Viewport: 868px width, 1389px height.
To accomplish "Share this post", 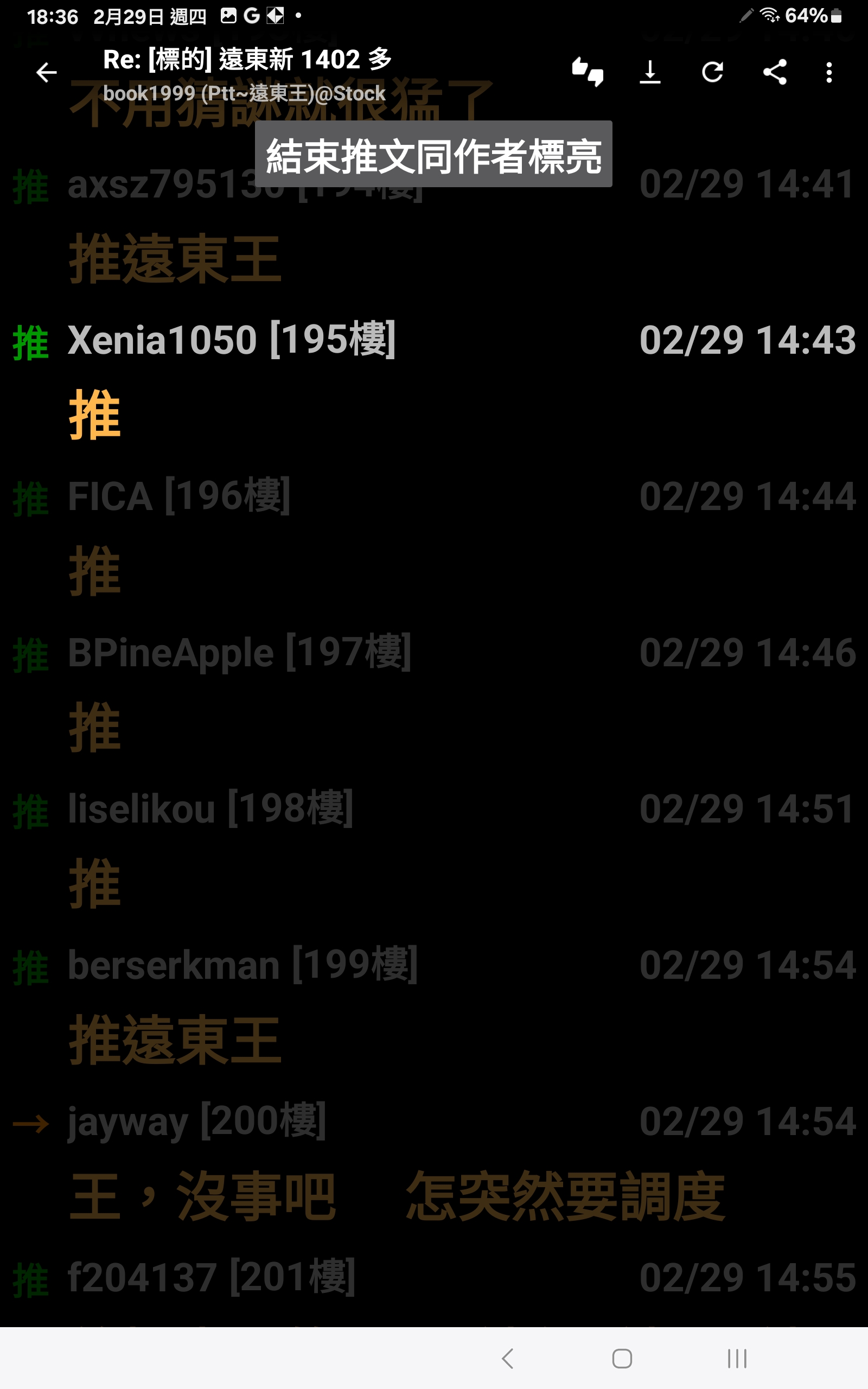I will [x=775, y=72].
